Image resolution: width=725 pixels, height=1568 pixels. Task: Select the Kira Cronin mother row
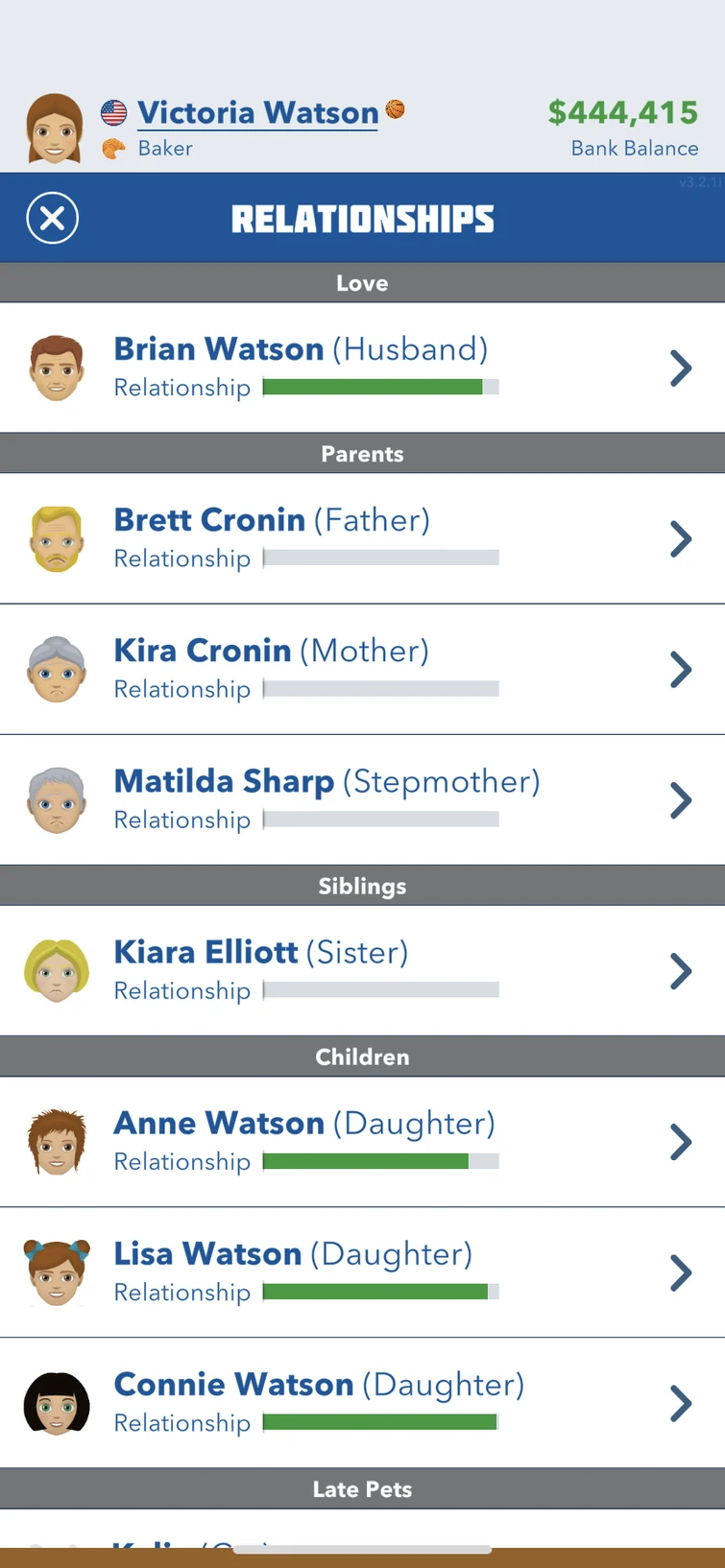[x=362, y=669]
